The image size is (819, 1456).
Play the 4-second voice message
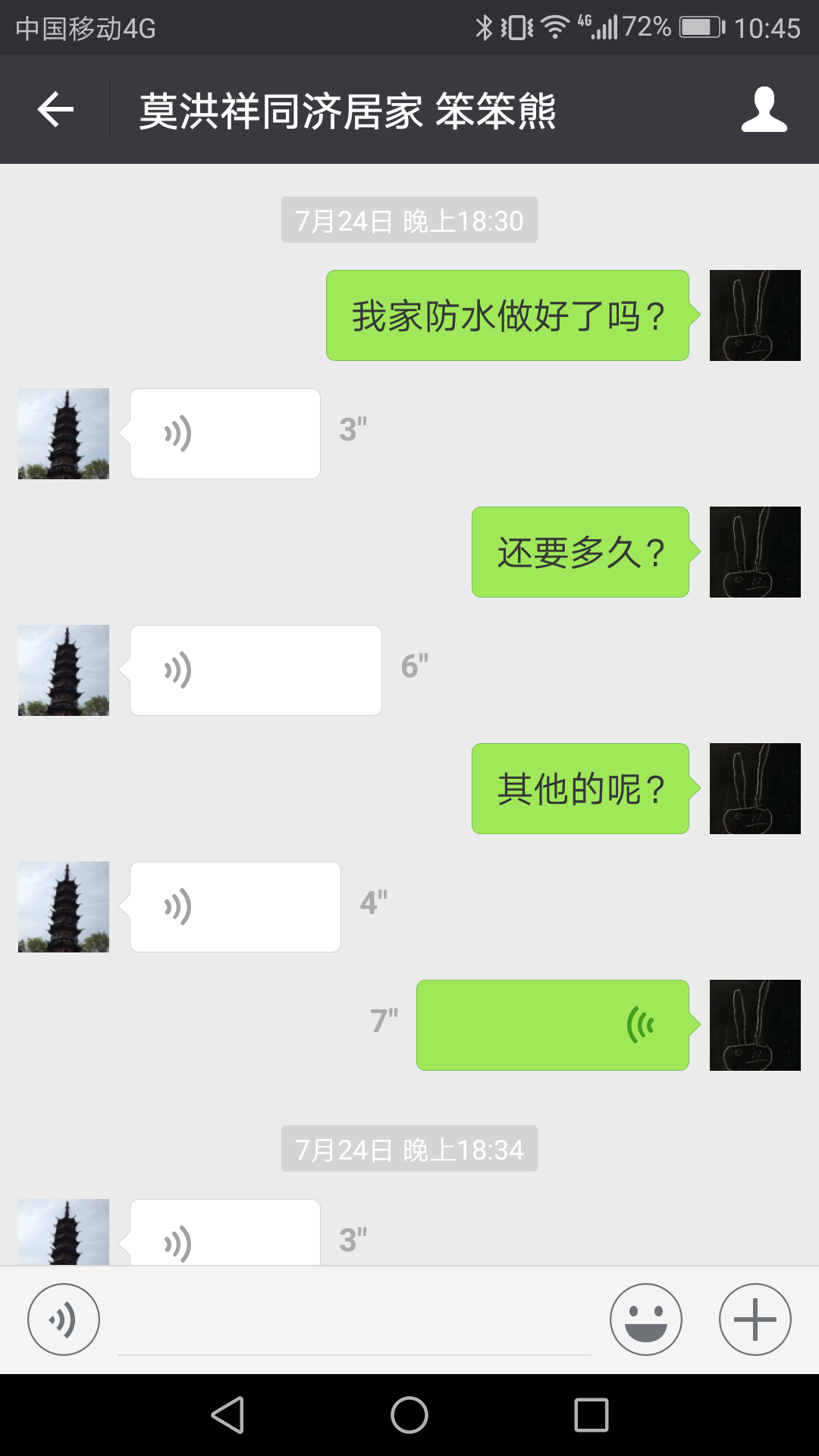click(235, 907)
